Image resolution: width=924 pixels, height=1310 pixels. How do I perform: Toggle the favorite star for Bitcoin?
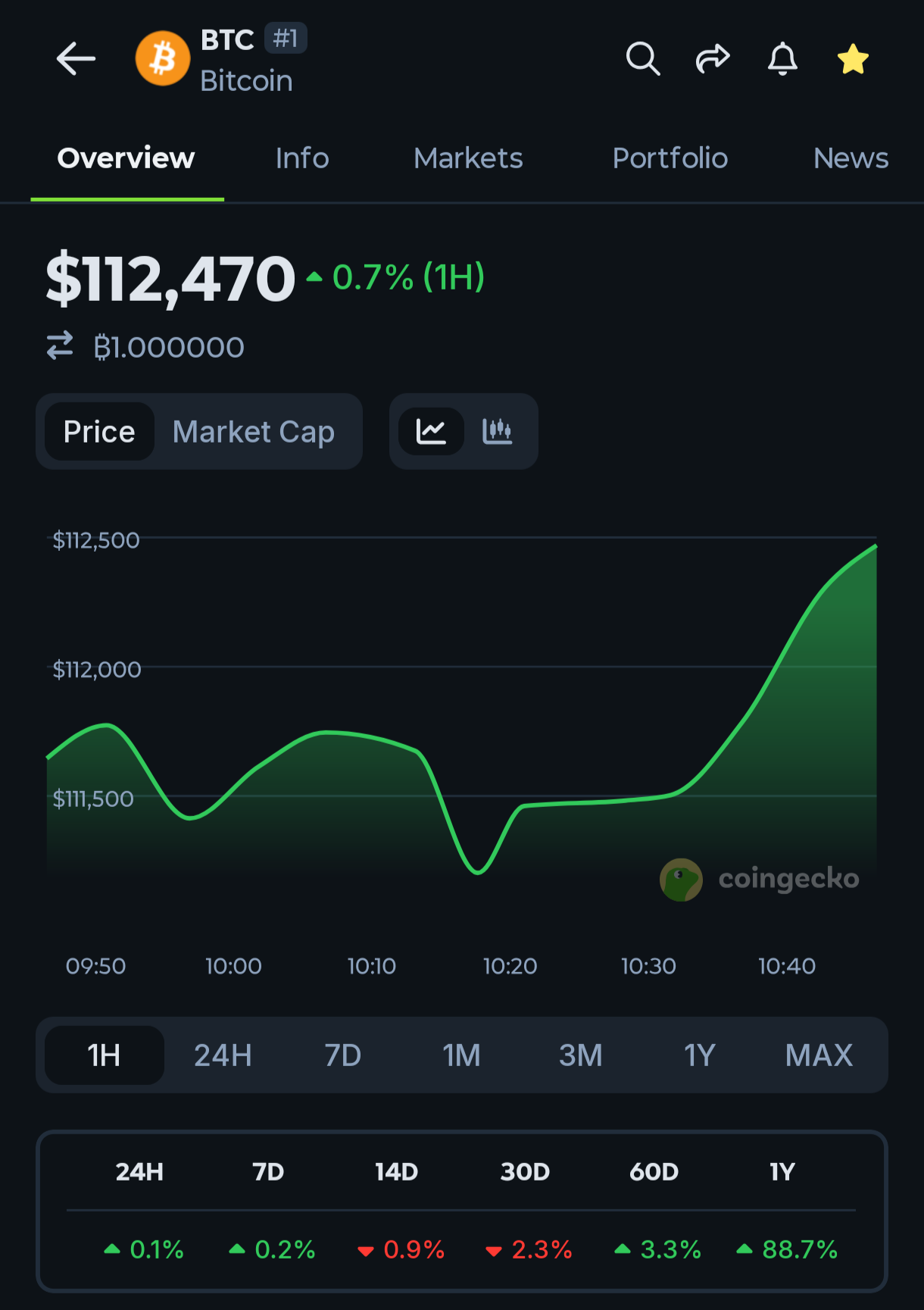tap(853, 59)
